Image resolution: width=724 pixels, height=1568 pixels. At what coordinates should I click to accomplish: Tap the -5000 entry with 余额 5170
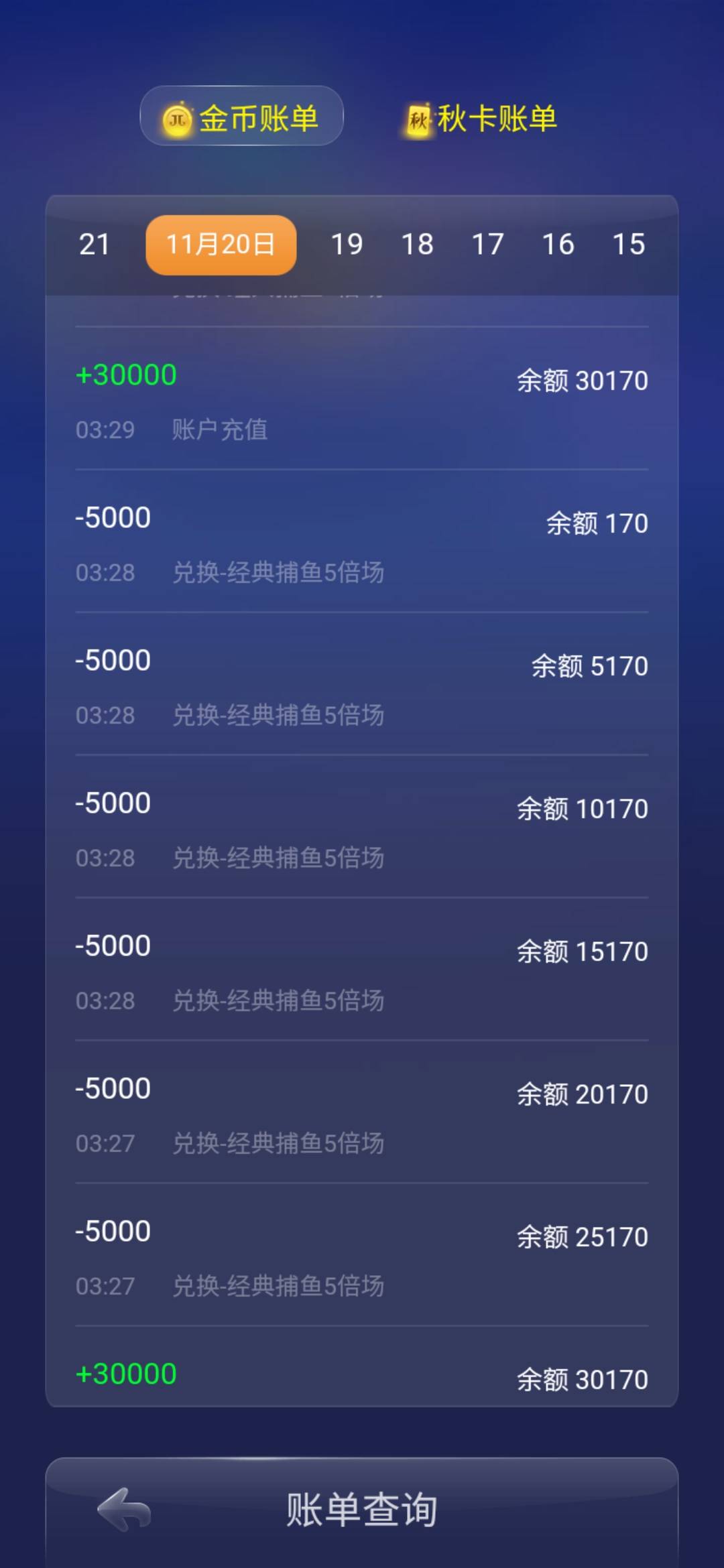pos(362,687)
